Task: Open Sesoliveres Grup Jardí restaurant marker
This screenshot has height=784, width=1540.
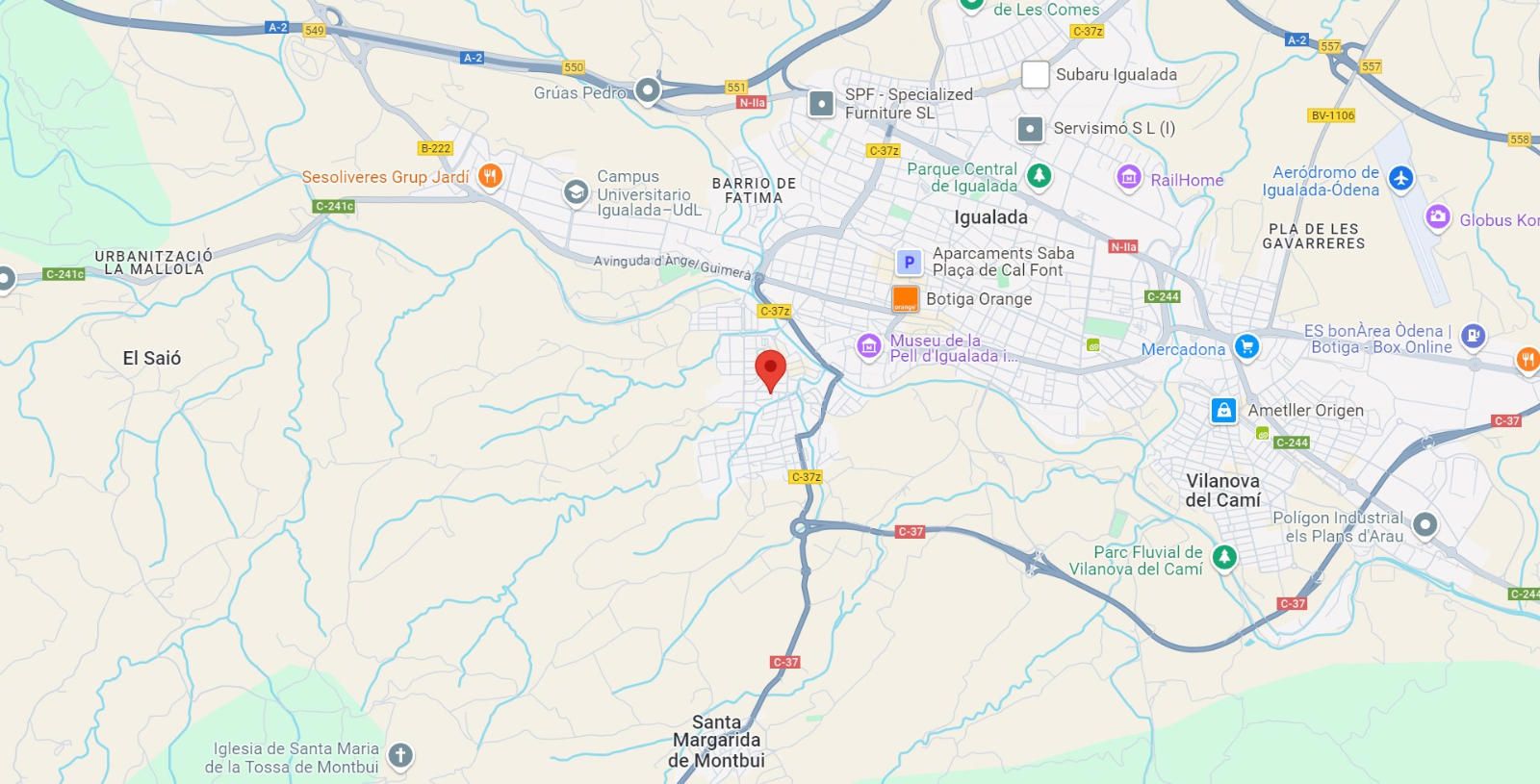Action: tap(490, 177)
